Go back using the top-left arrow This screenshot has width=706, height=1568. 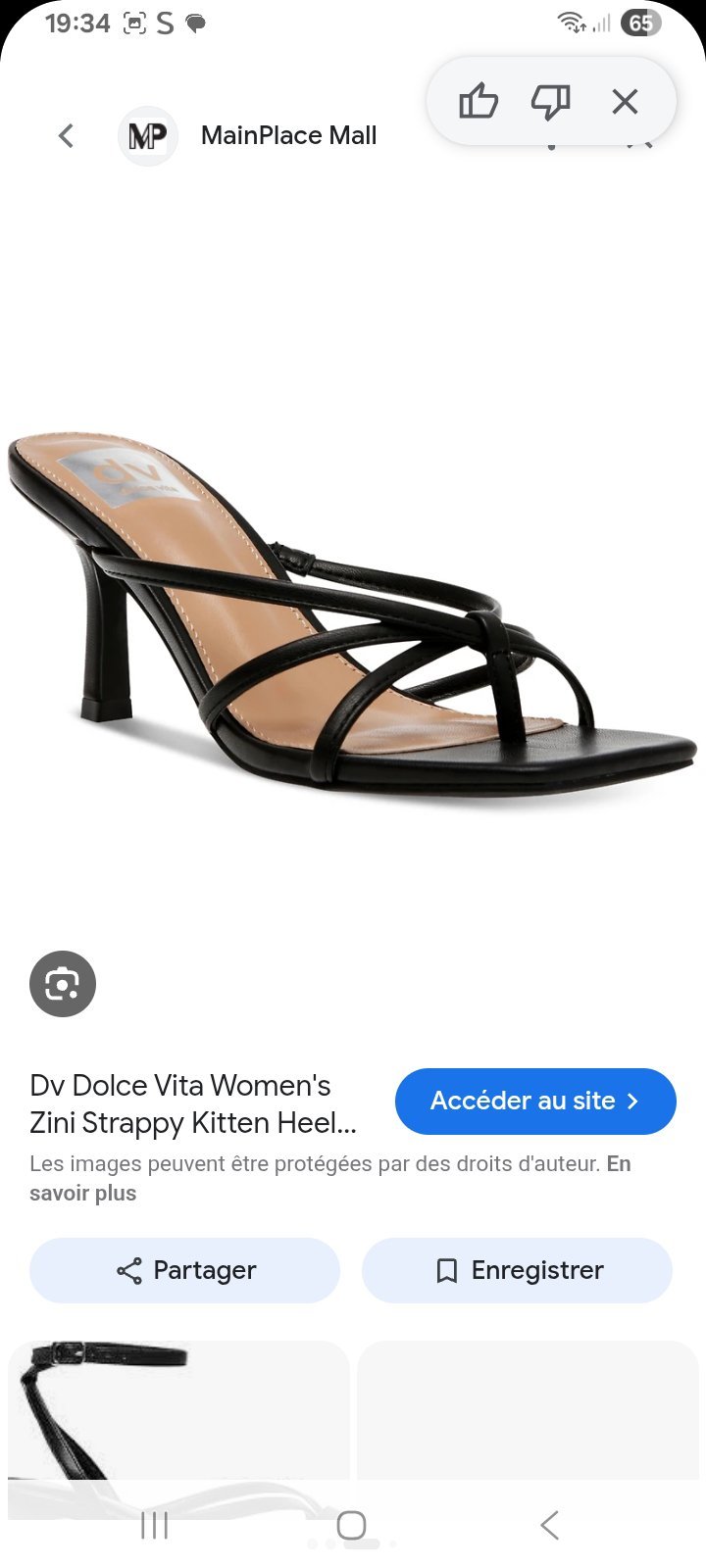click(66, 136)
